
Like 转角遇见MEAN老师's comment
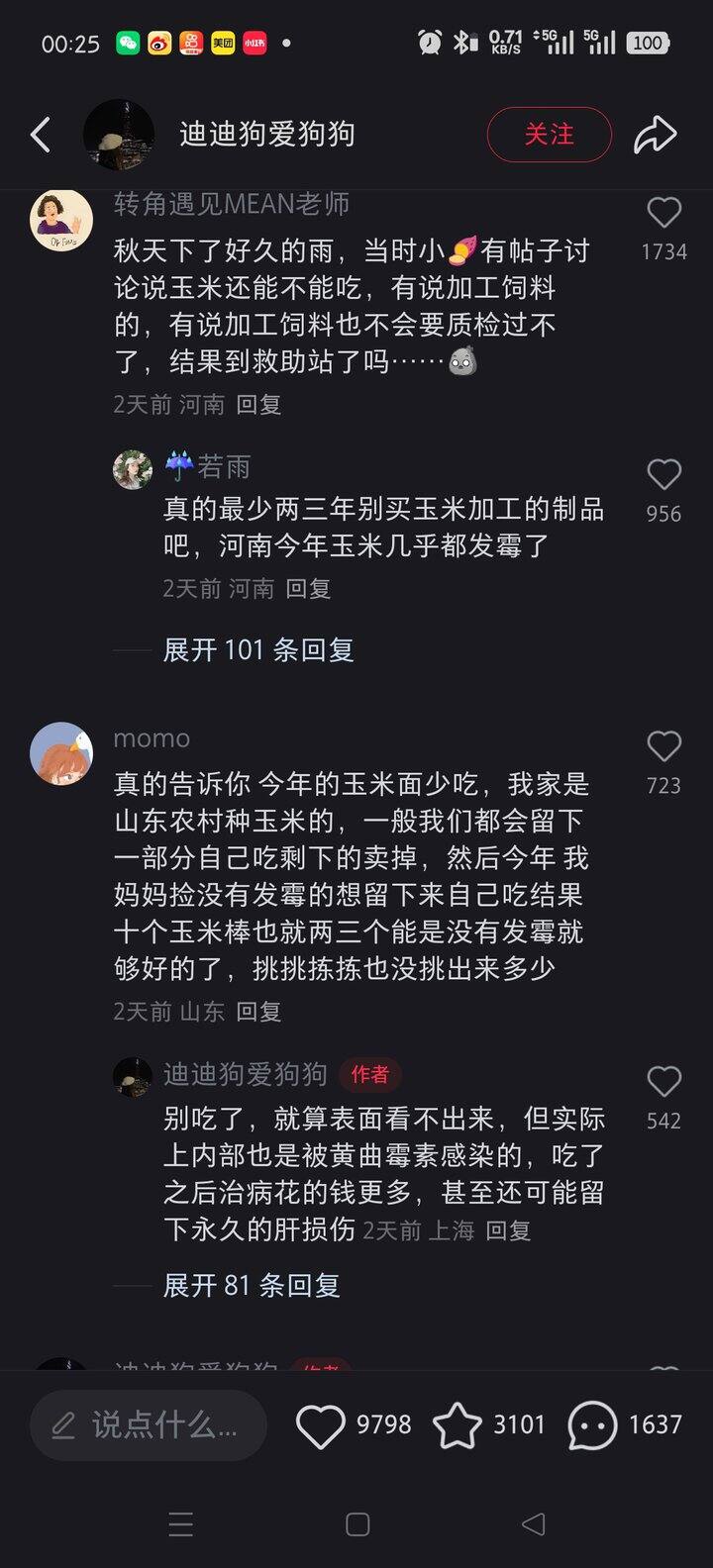663,214
